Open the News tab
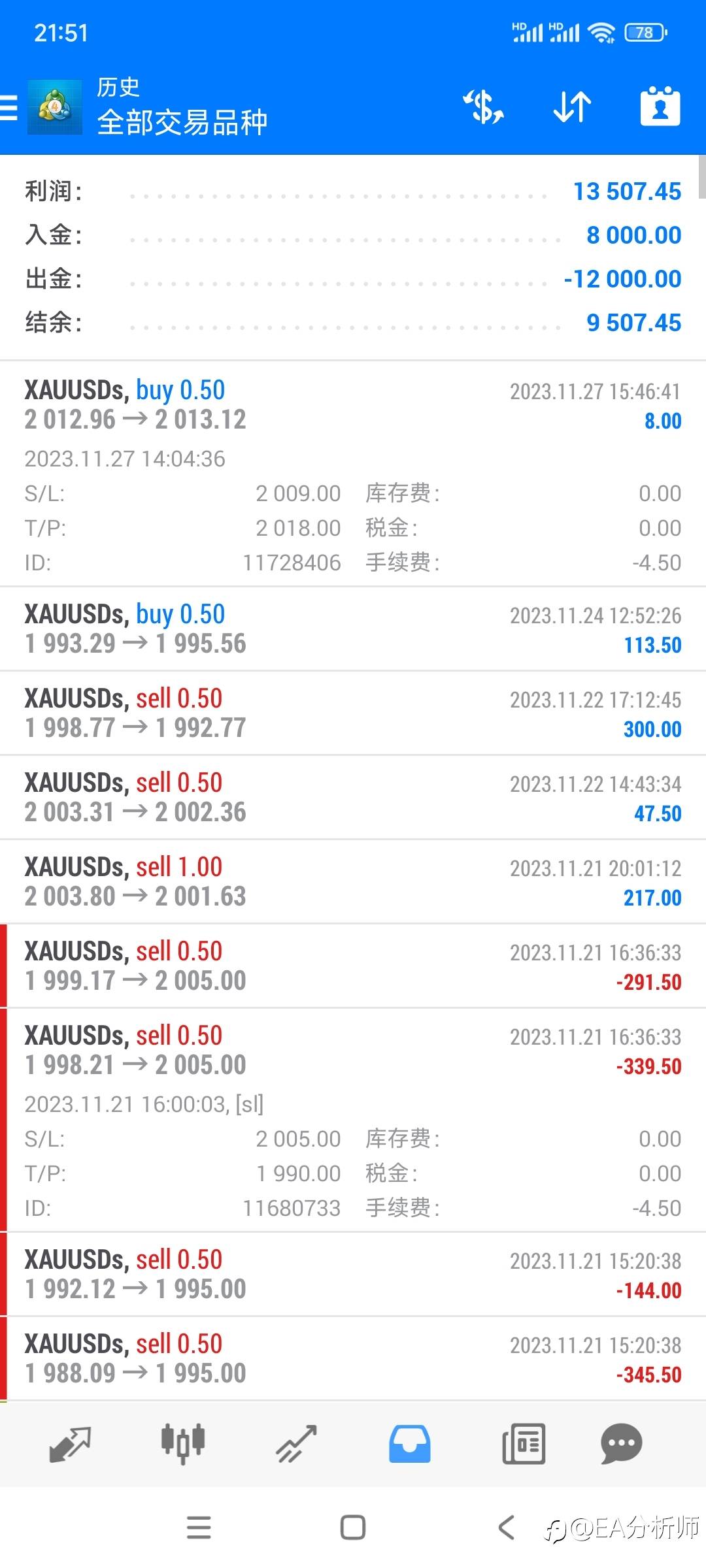The height and width of the screenshot is (1568, 706). pos(524,1444)
